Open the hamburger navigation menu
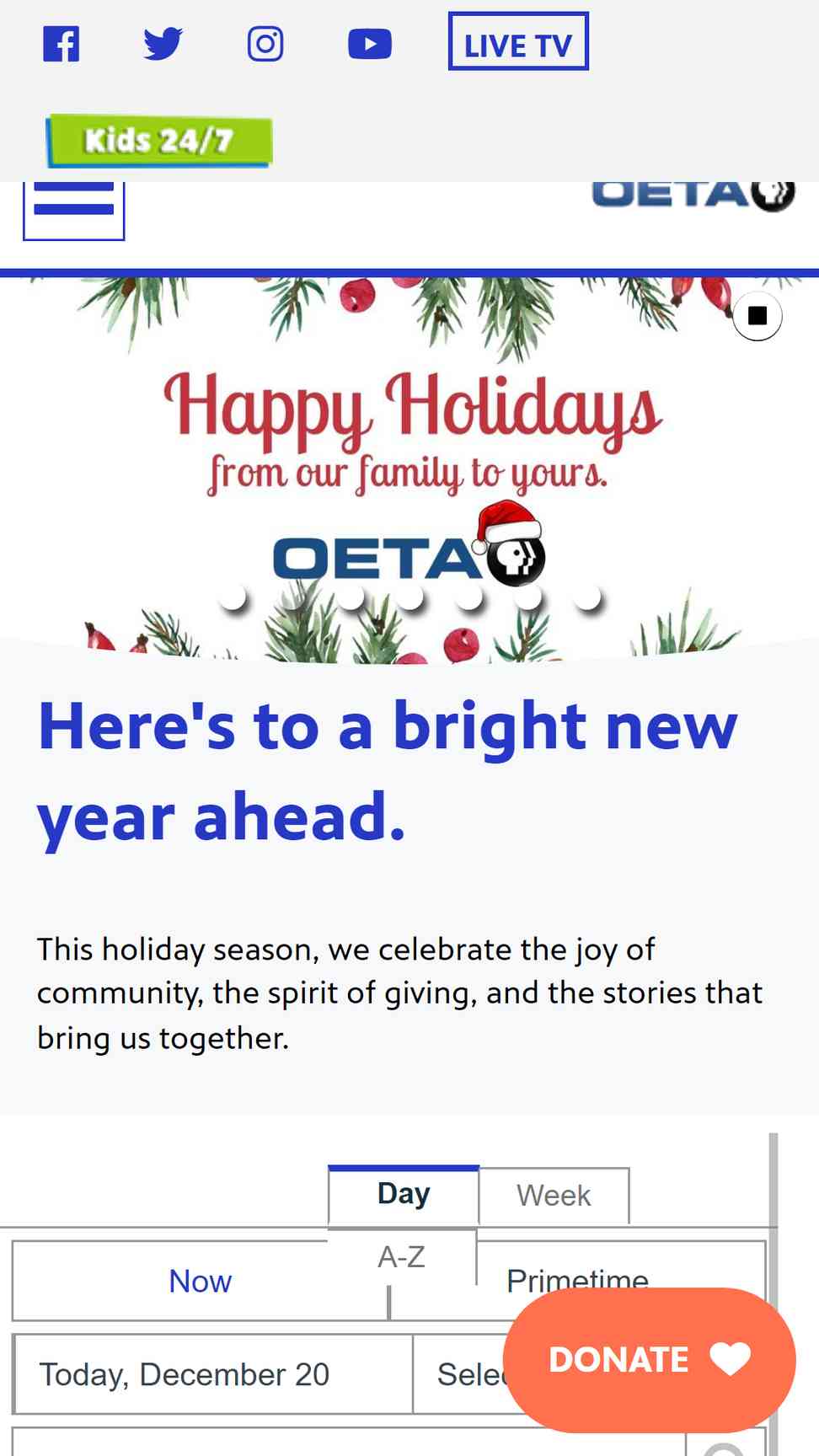 click(73, 210)
